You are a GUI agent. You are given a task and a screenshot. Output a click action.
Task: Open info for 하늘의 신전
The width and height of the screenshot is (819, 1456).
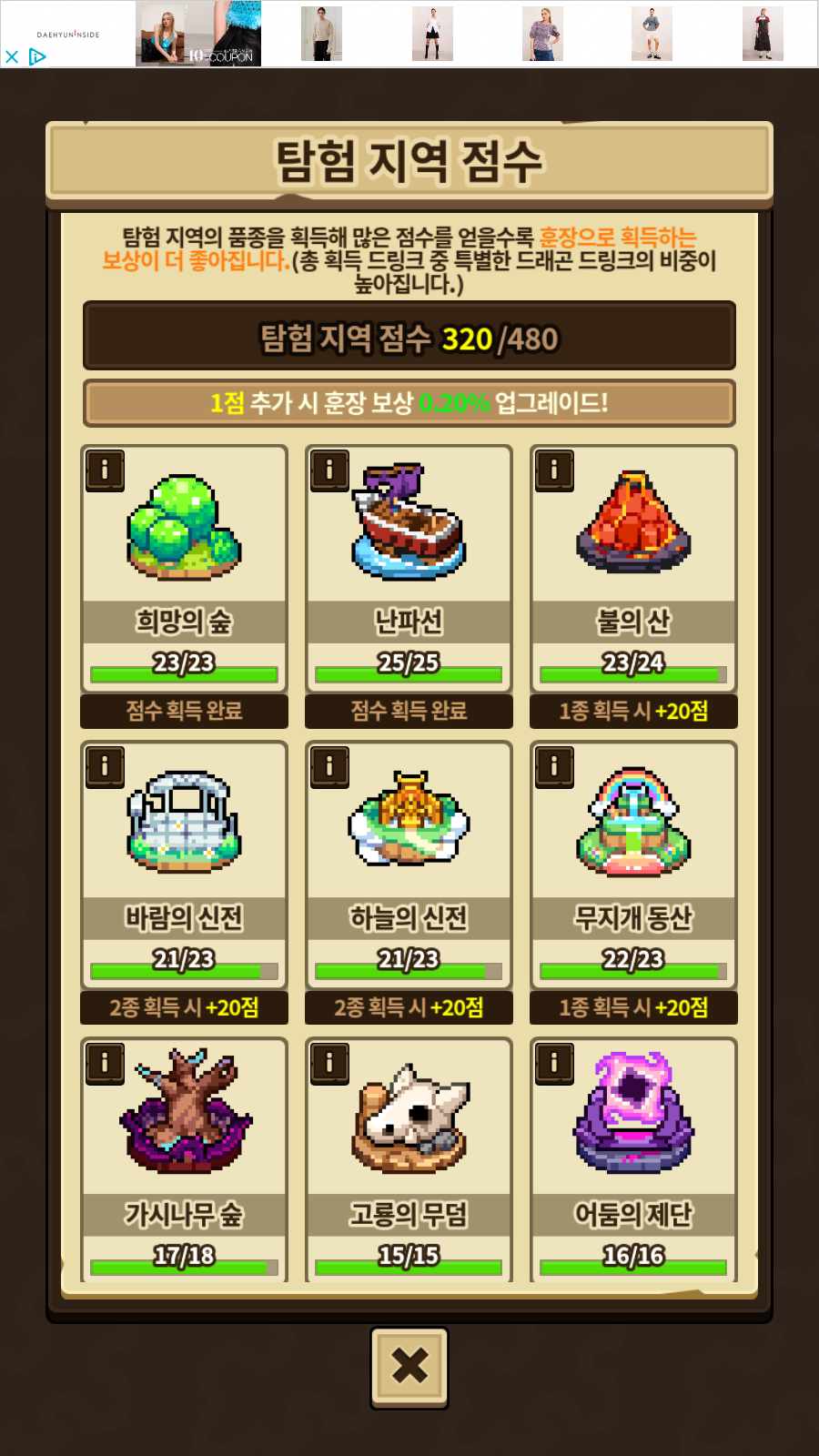[329, 767]
